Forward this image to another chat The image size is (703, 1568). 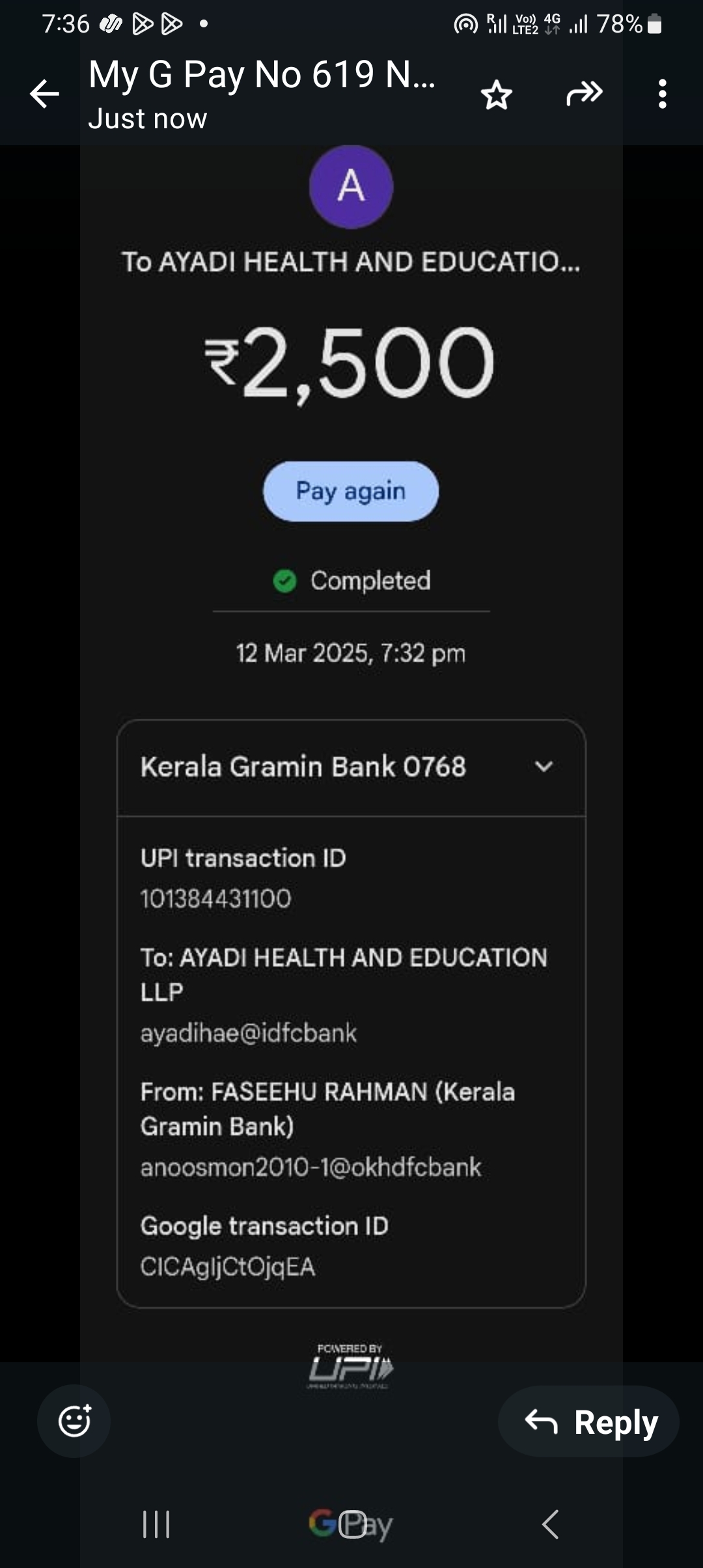584,94
